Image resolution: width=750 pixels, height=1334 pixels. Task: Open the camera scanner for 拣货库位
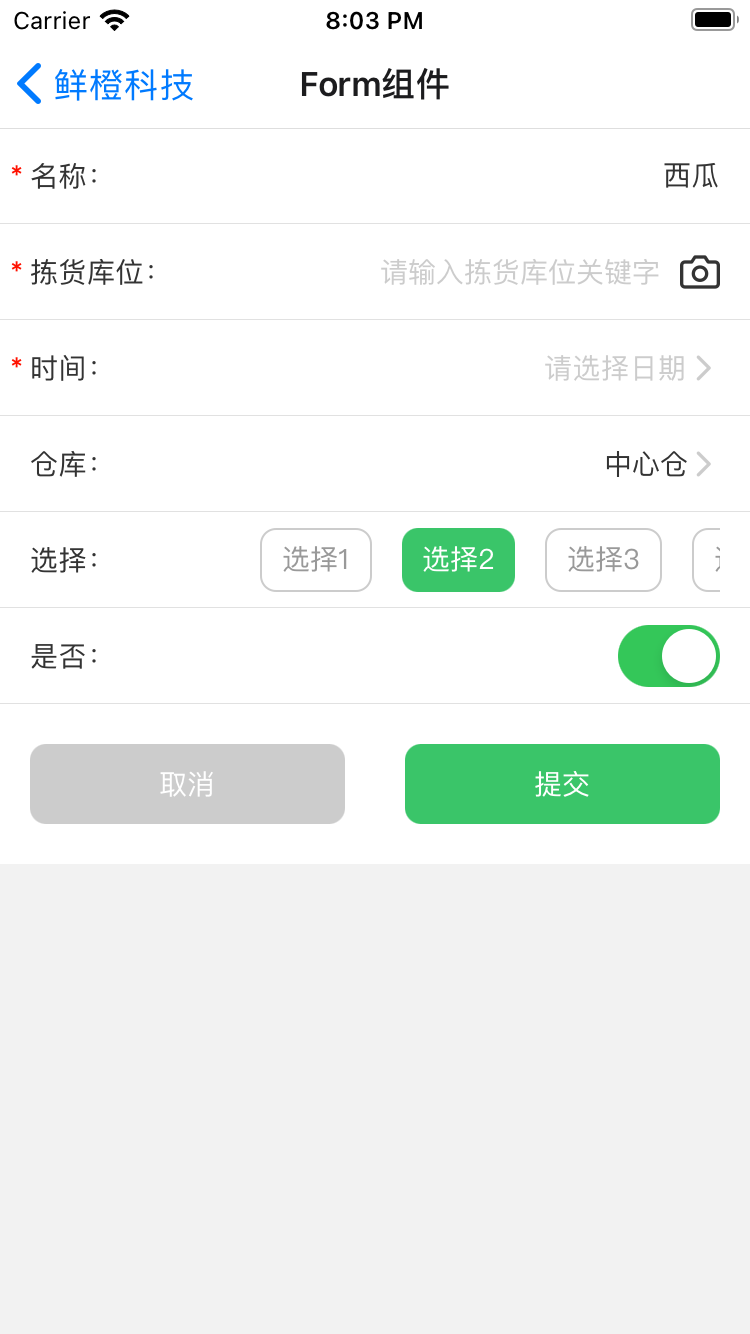pos(700,272)
